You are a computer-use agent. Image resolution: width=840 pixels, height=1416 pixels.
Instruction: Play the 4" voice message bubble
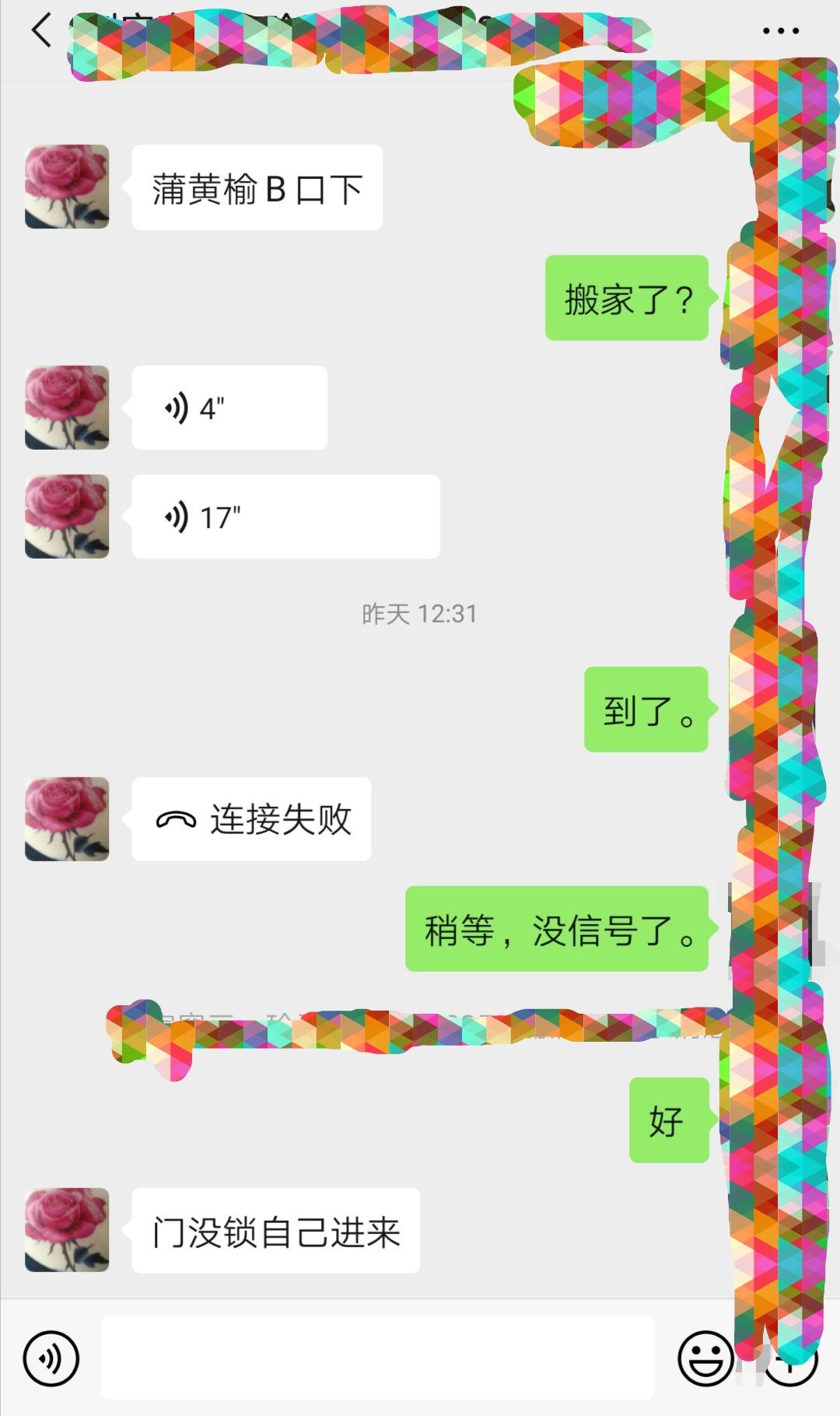(229, 408)
